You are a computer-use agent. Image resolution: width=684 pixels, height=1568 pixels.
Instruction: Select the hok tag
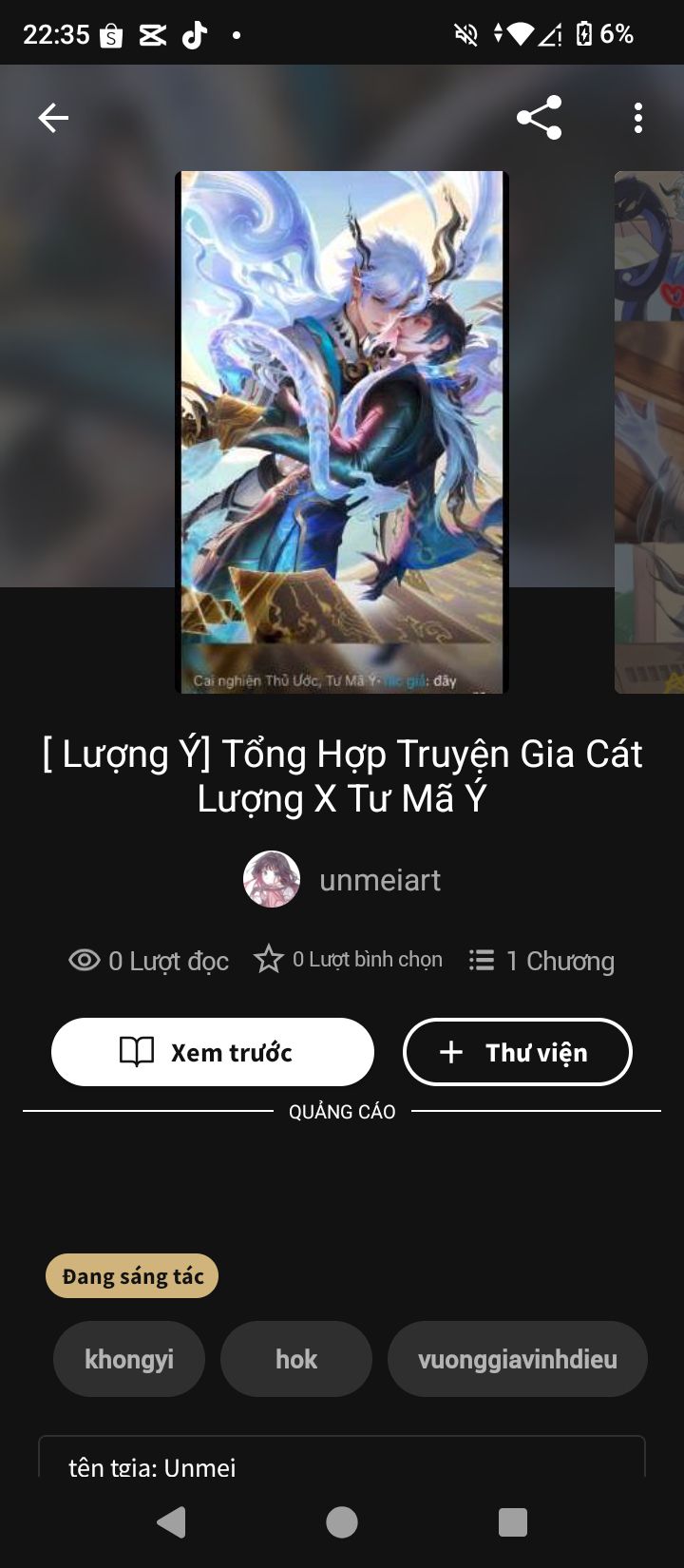296,1359
